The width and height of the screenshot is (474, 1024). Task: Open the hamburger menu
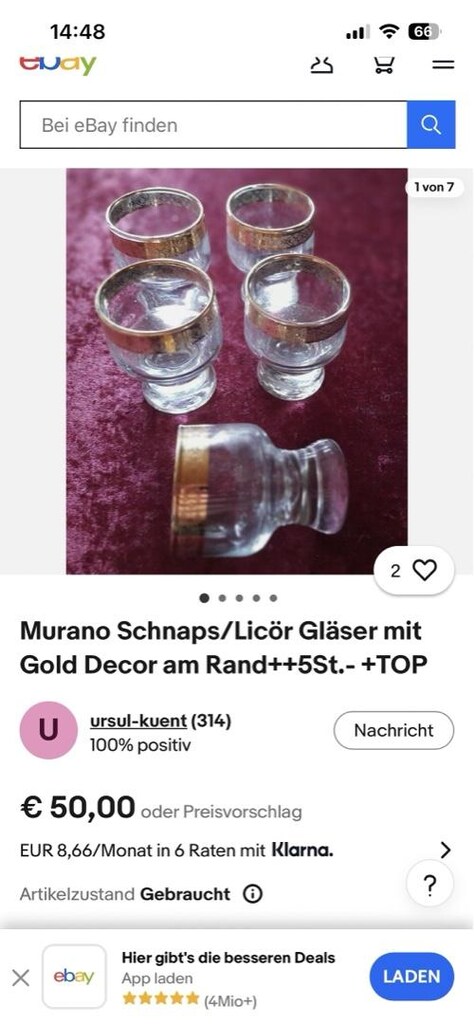click(443, 65)
